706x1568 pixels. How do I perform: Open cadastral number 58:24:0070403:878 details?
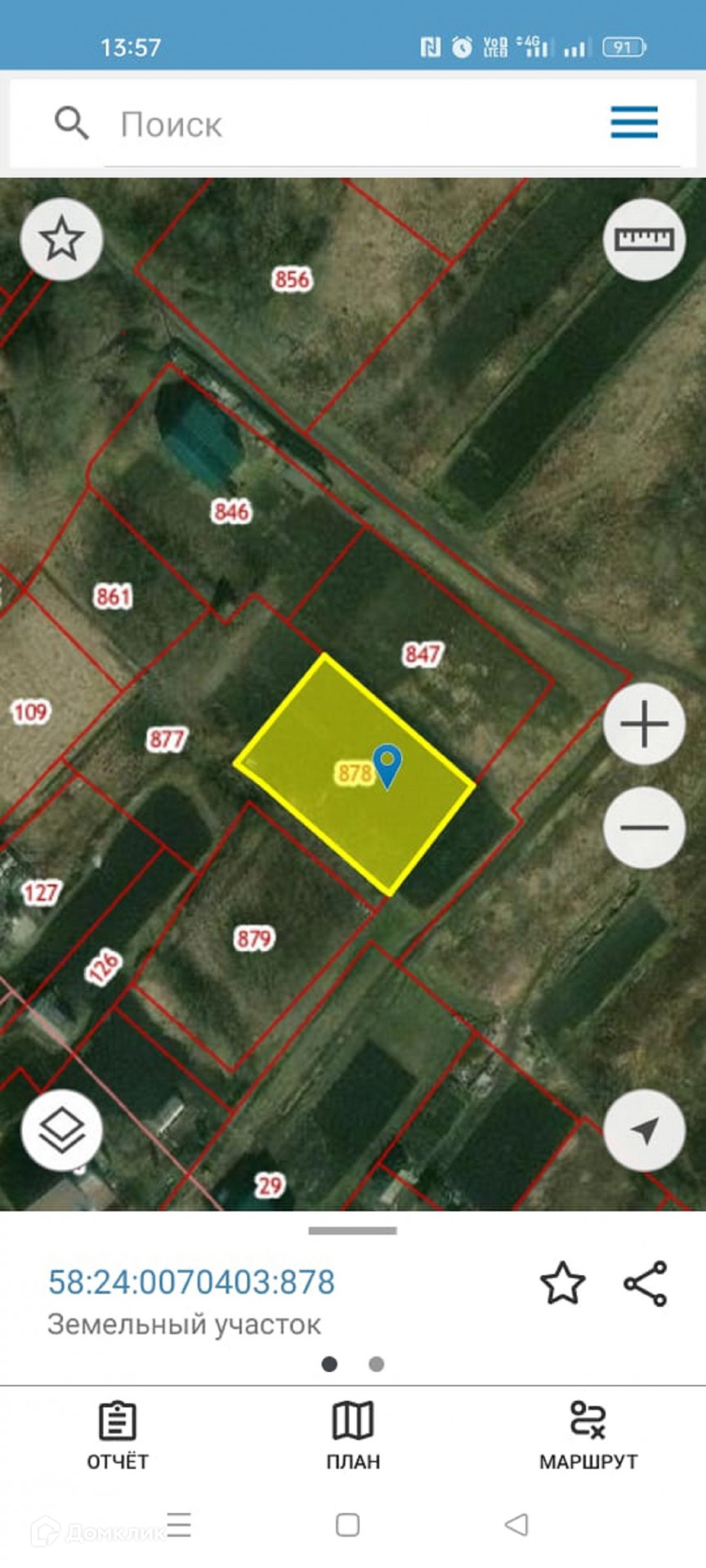[191, 1282]
